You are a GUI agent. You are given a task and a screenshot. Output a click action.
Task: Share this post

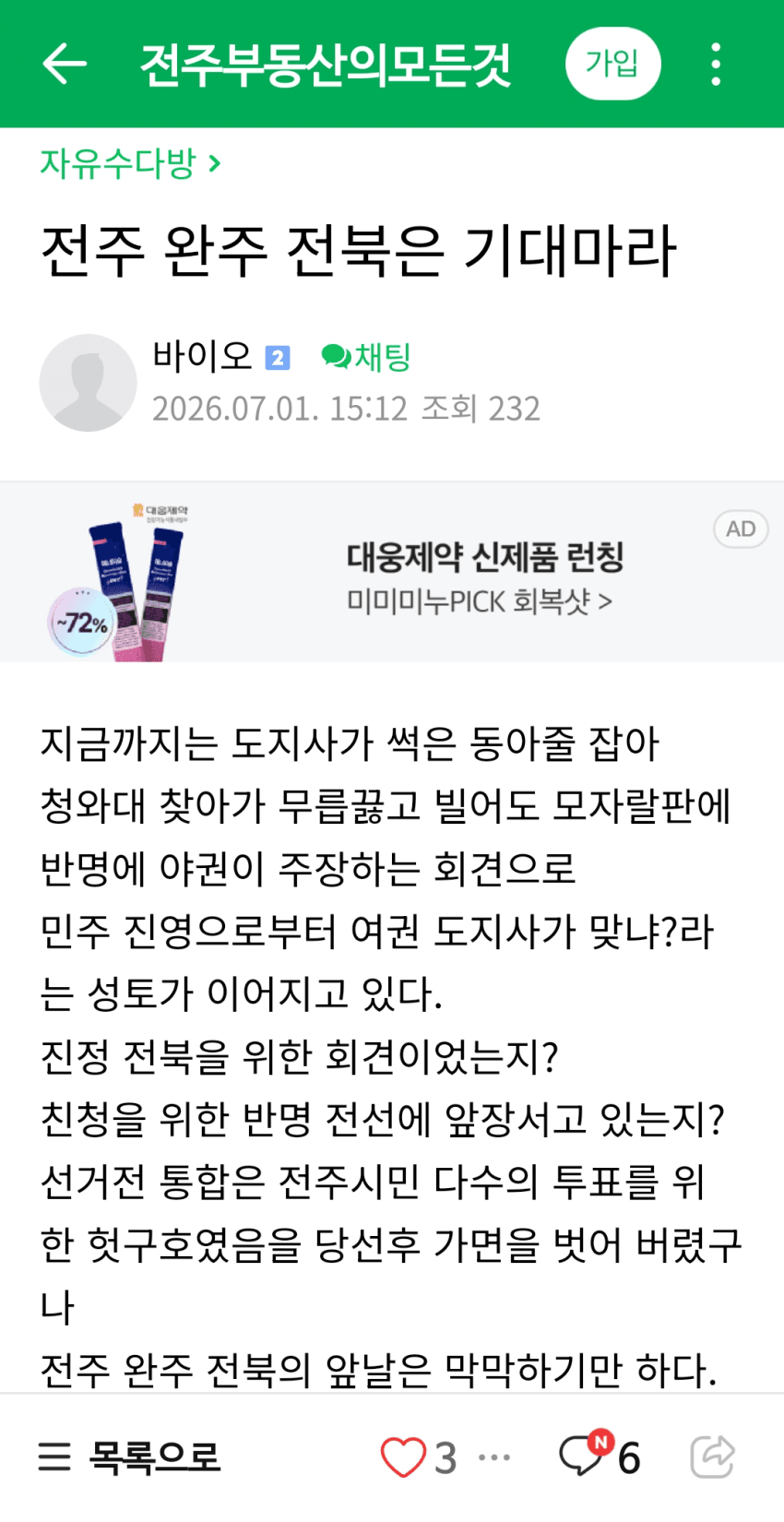tap(713, 1457)
